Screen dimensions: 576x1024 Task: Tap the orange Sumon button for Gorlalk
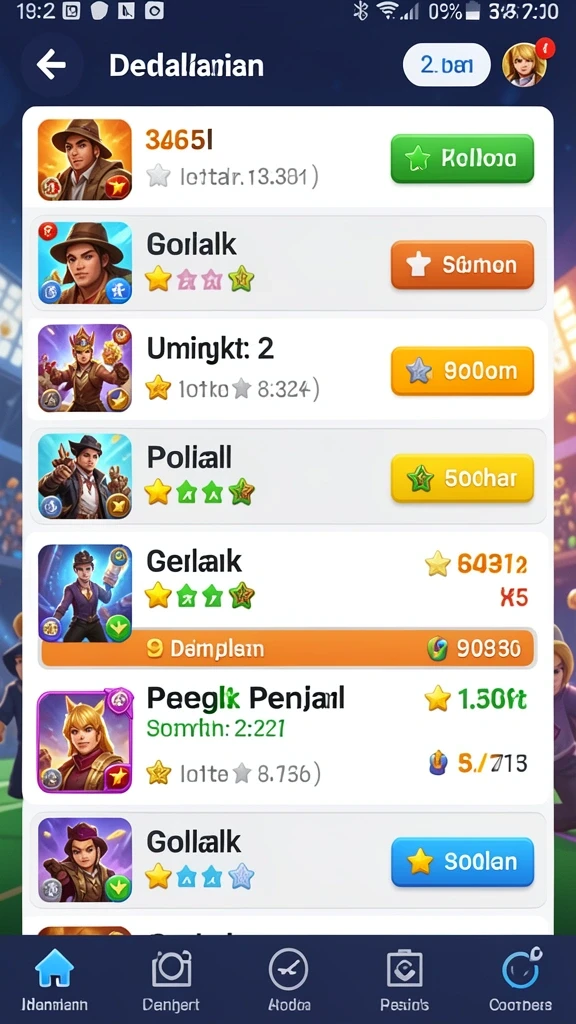(462, 264)
